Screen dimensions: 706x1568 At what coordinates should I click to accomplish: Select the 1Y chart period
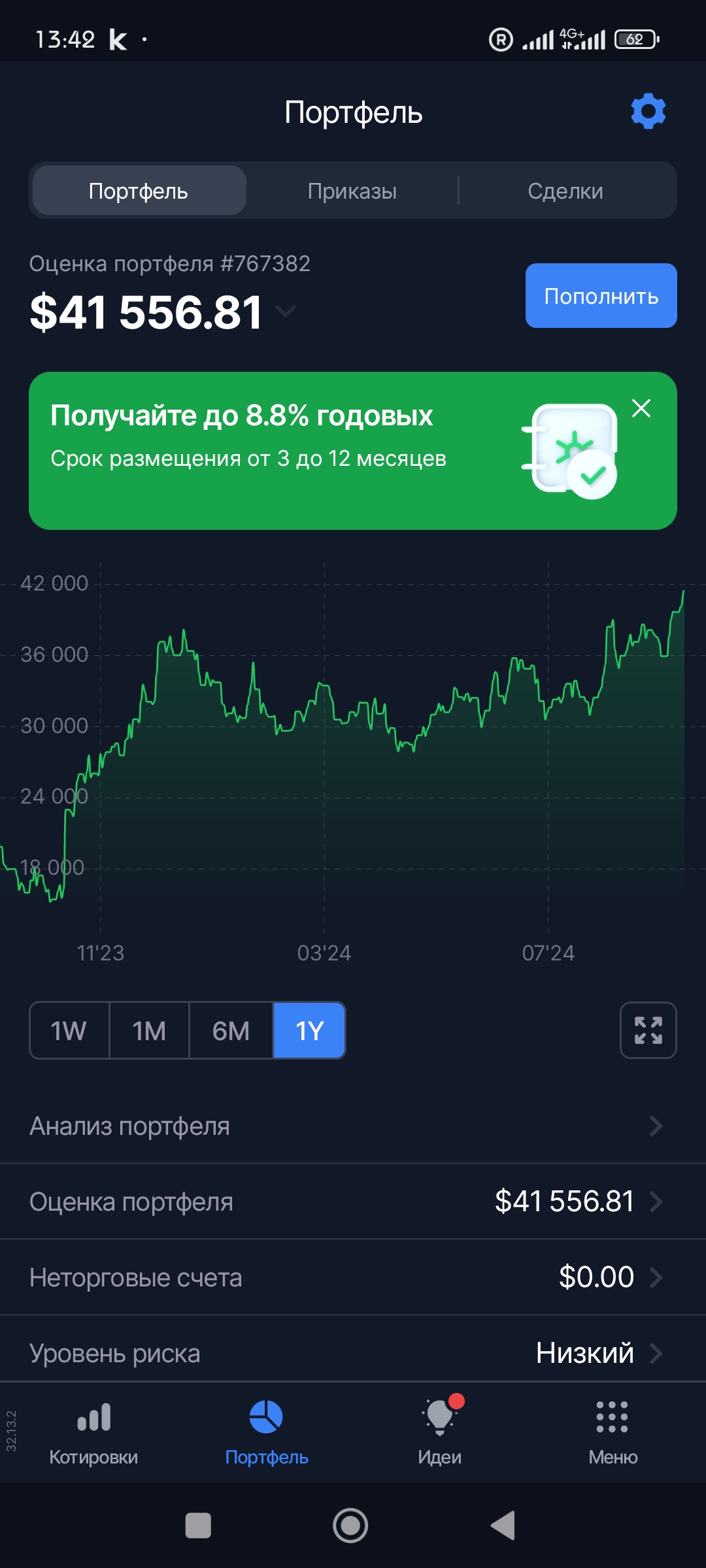309,1031
